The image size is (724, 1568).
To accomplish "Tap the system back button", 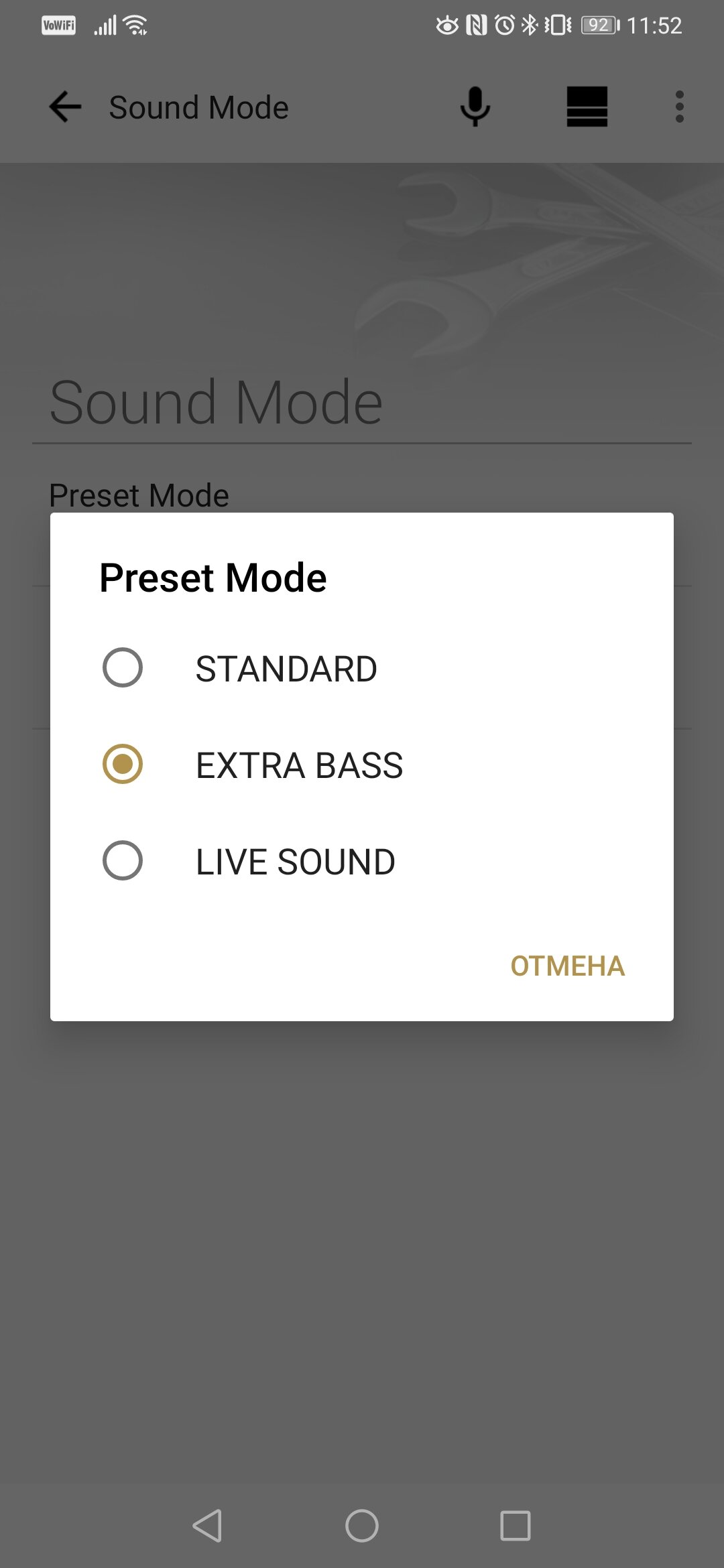I will [x=207, y=1526].
